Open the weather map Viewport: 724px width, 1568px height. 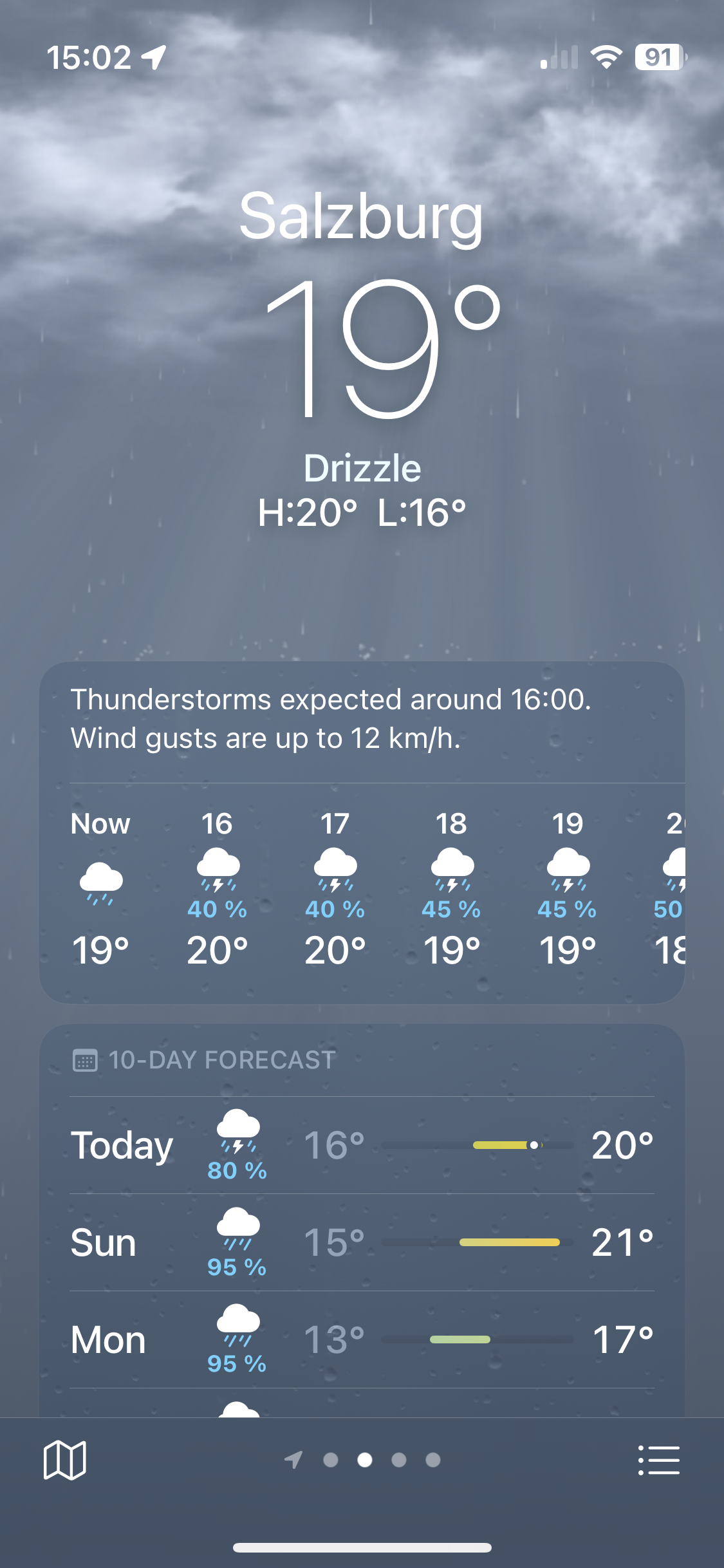(64, 1460)
